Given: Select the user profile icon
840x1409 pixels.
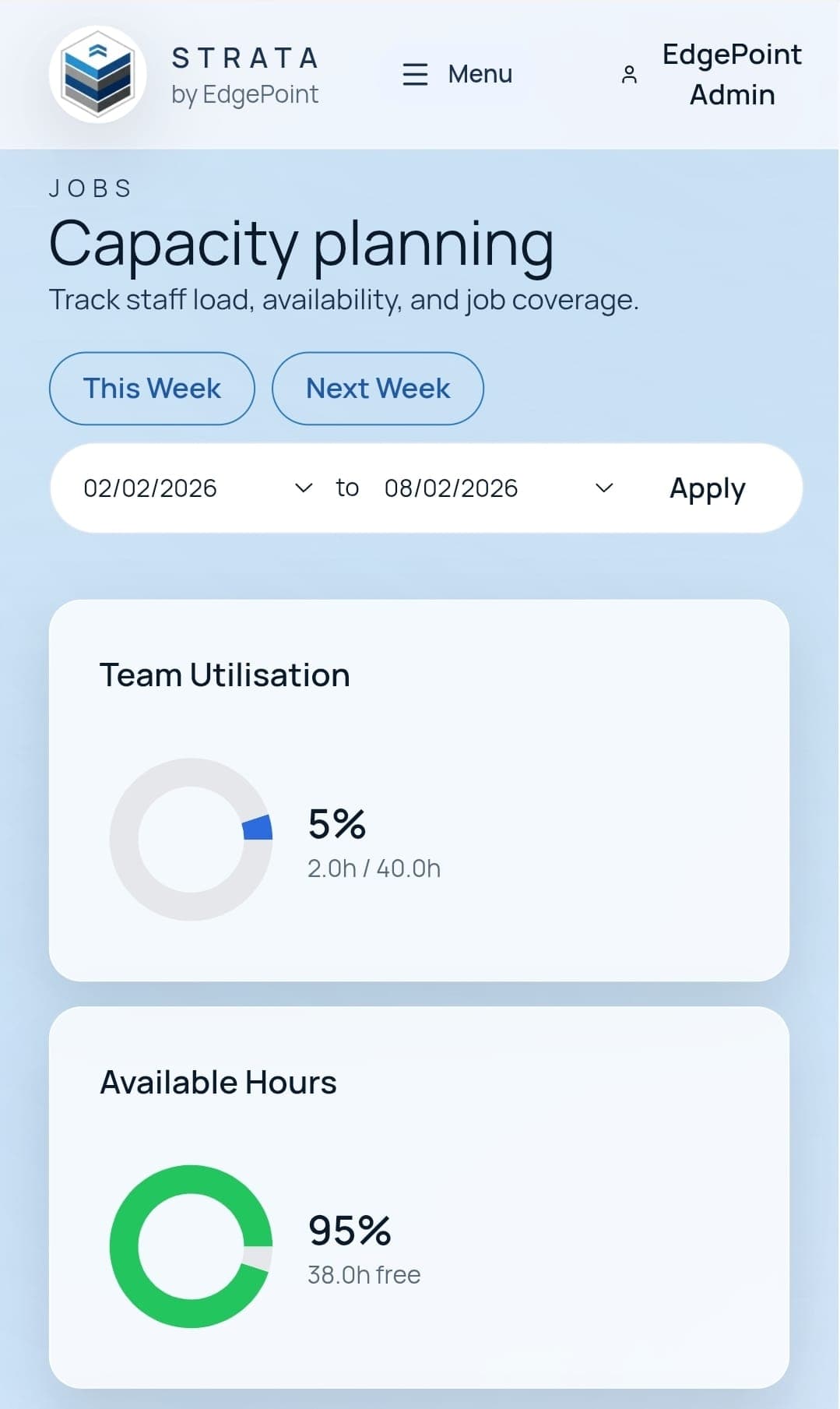Looking at the screenshot, I should coord(629,74).
